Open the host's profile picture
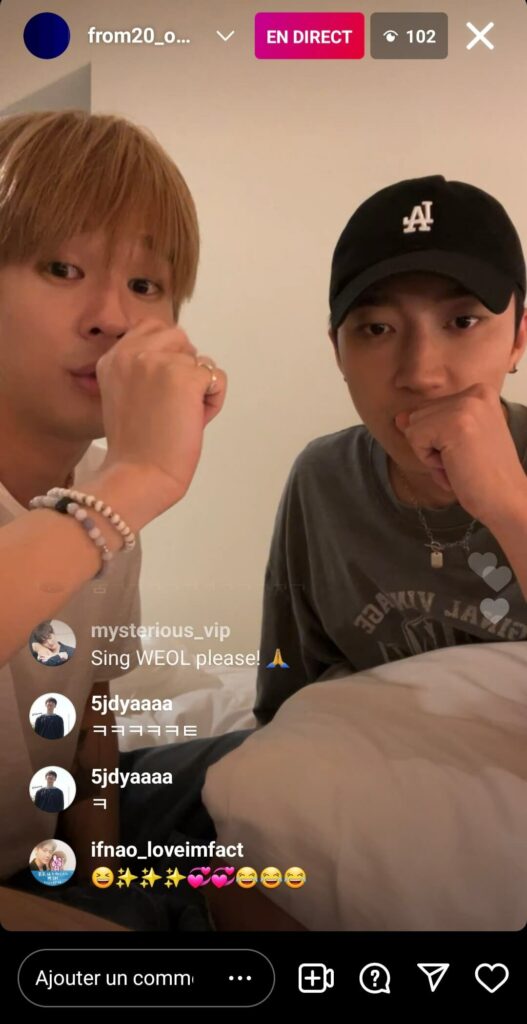 46,36
